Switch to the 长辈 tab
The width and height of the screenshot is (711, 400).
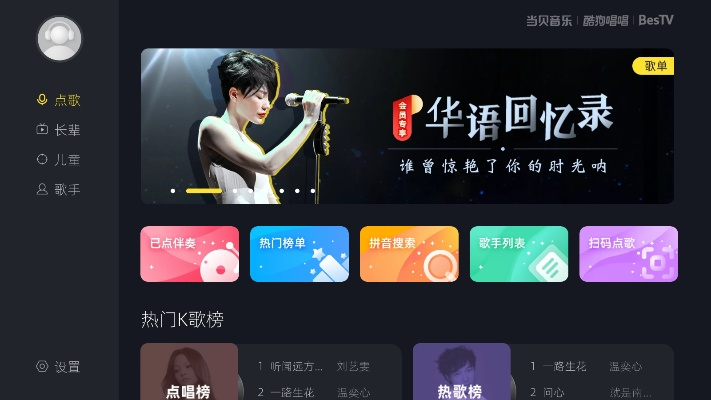[x=58, y=129]
